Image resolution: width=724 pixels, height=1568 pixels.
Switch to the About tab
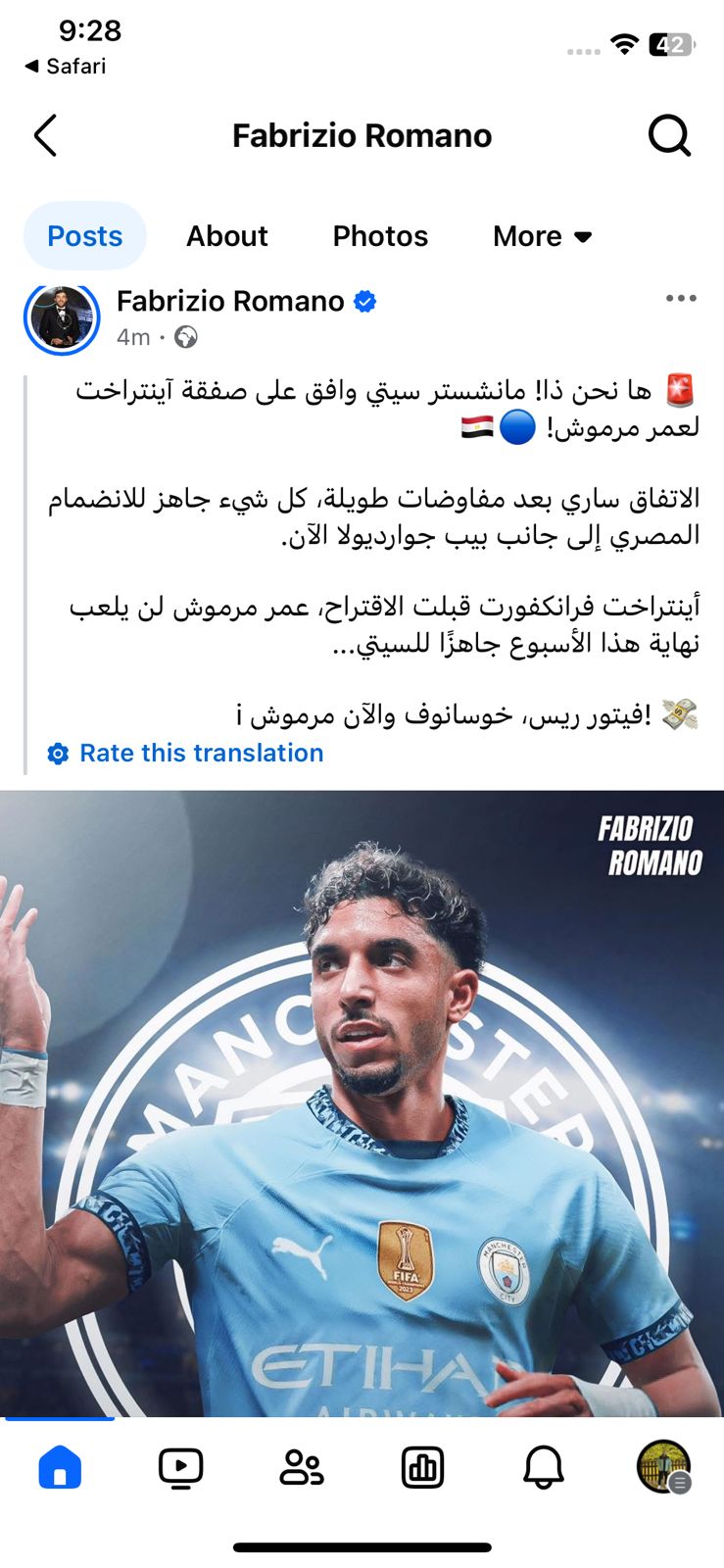click(x=226, y=236)
